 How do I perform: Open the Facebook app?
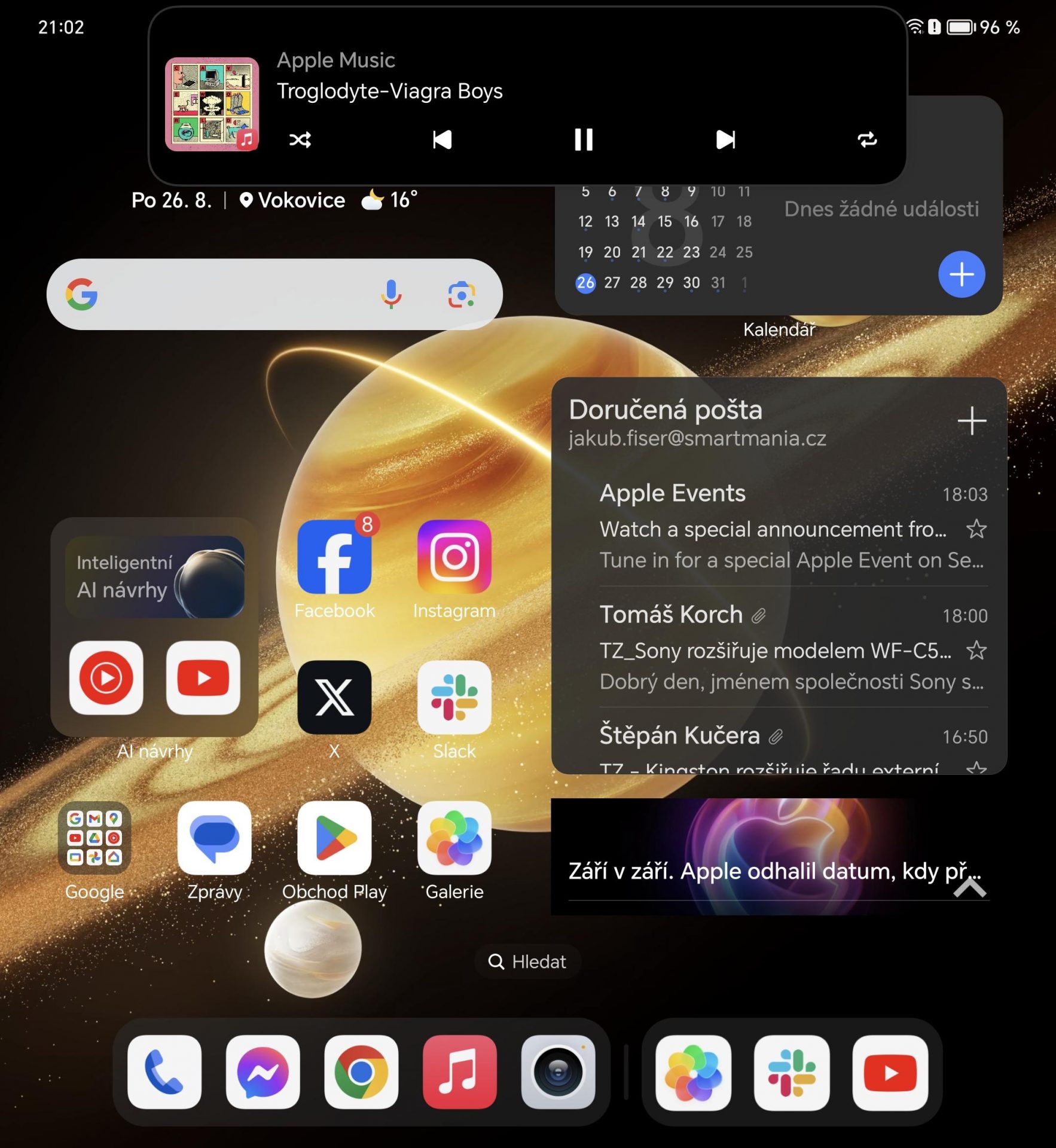click(334, 557)
